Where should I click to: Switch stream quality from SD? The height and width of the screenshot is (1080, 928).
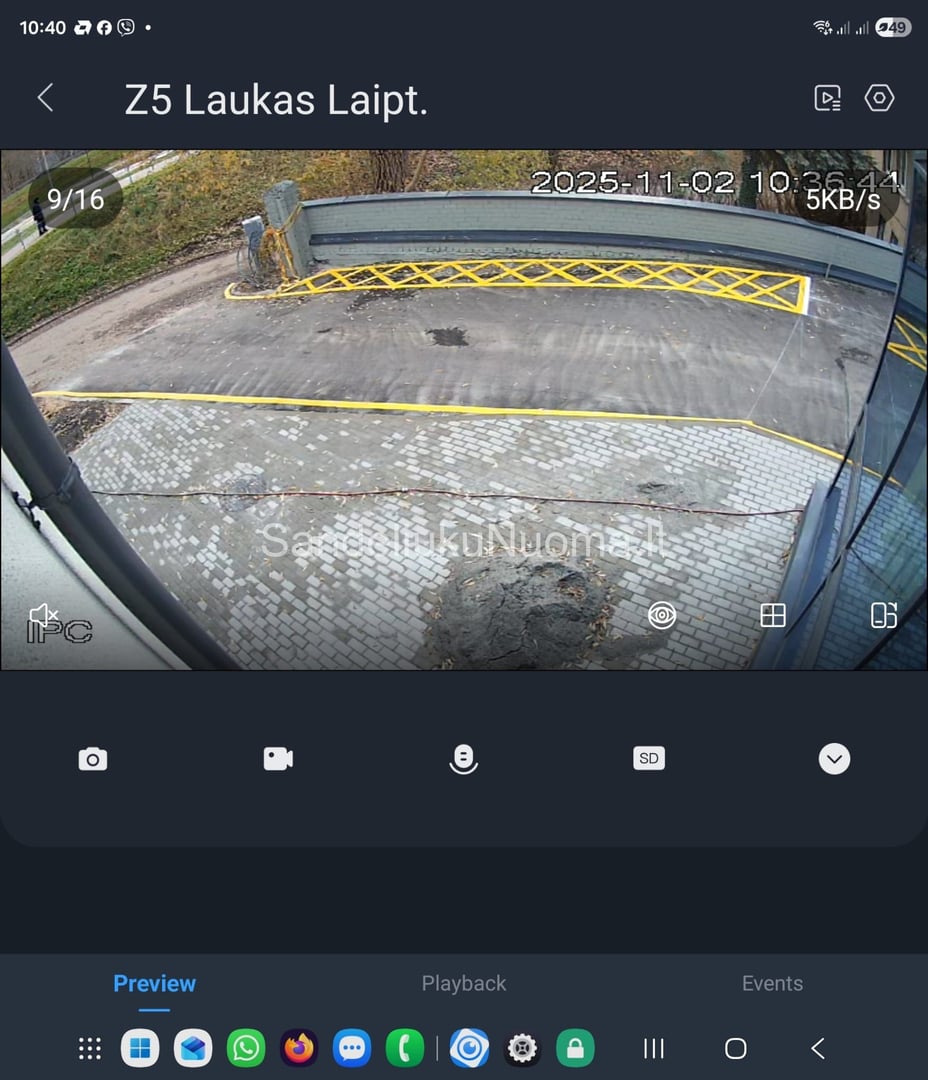(x=648, y=759)
